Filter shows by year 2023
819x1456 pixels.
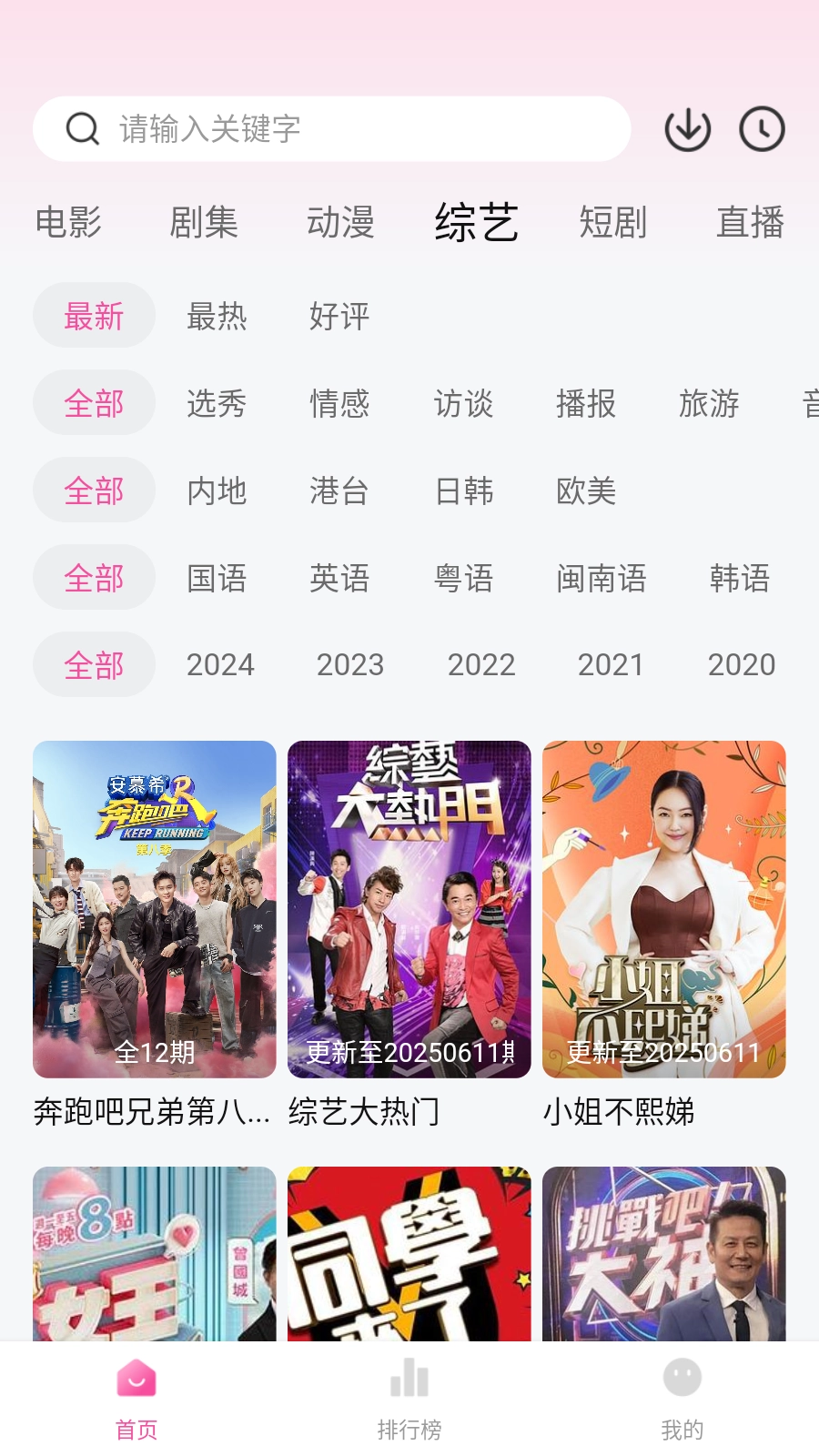pos(350,665)
